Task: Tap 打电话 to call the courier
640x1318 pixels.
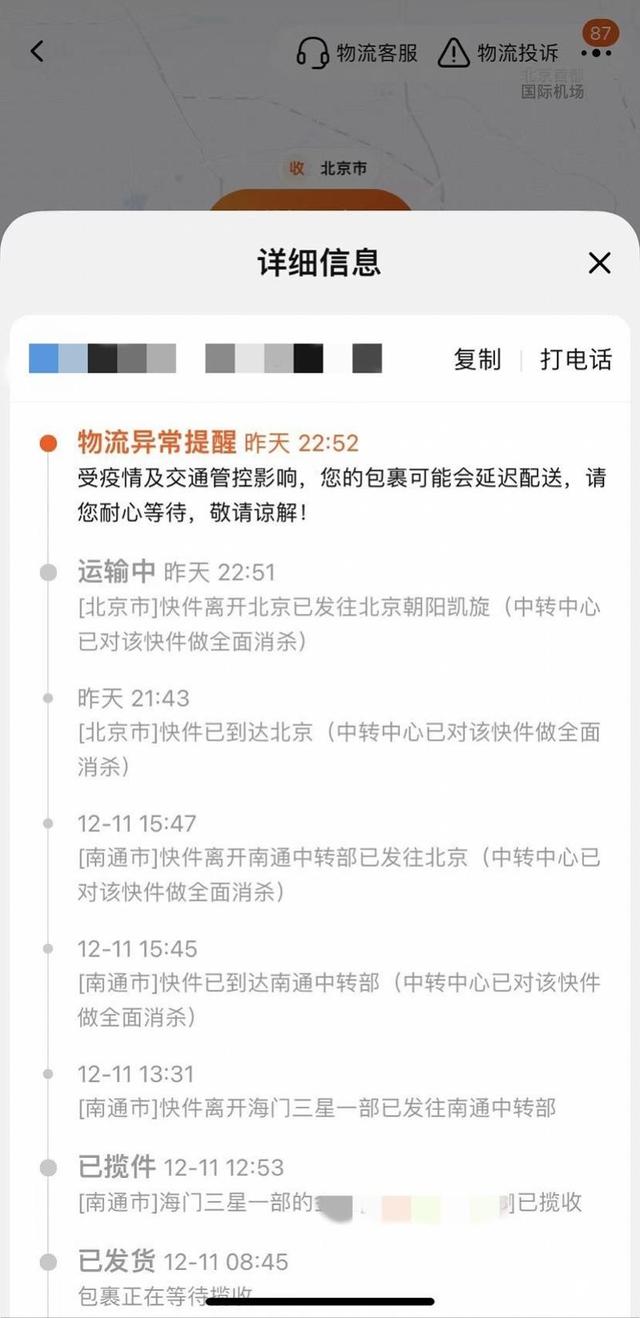Action: click(x=575, y=359)
